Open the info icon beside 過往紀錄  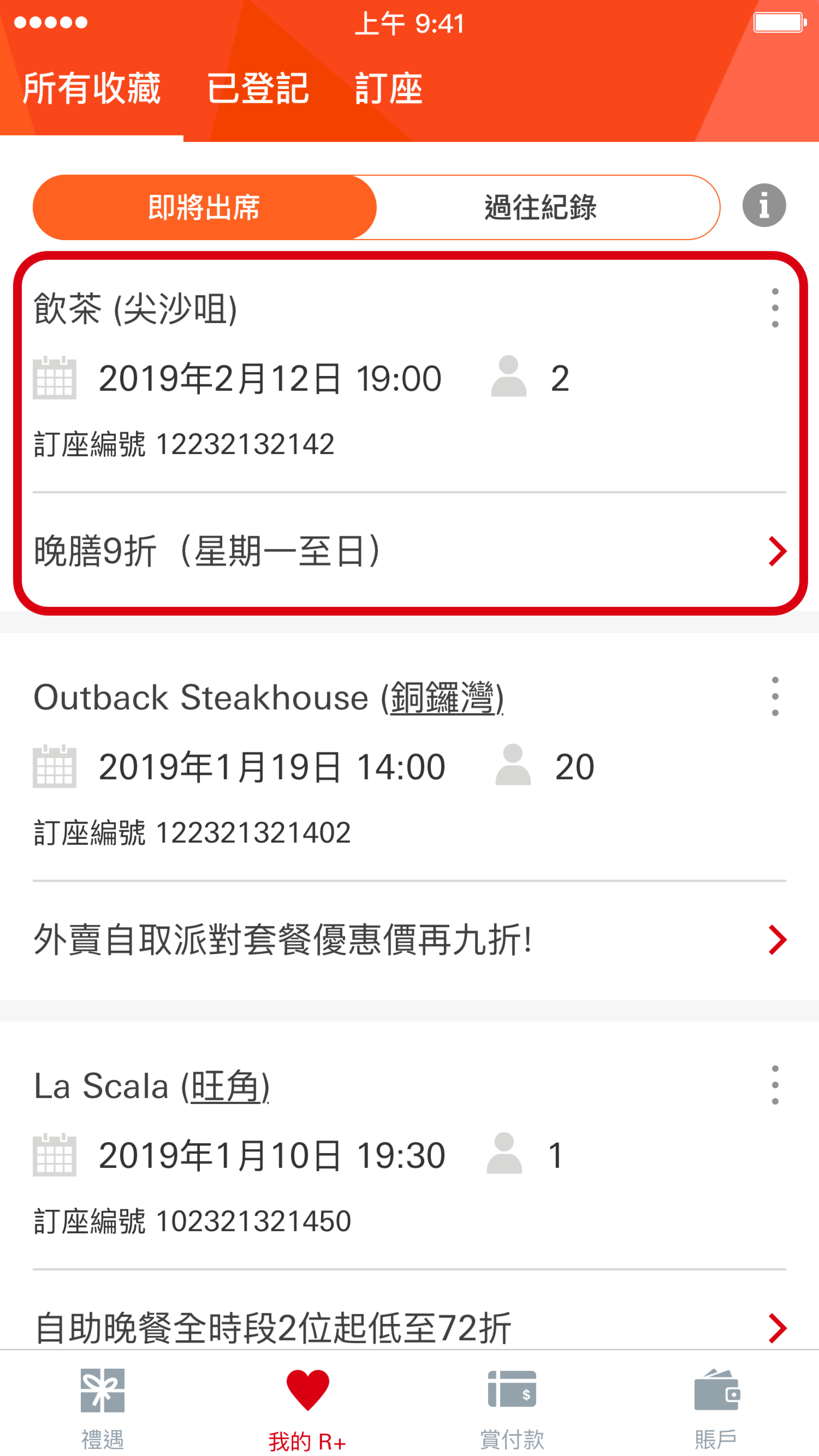[764, 205]
